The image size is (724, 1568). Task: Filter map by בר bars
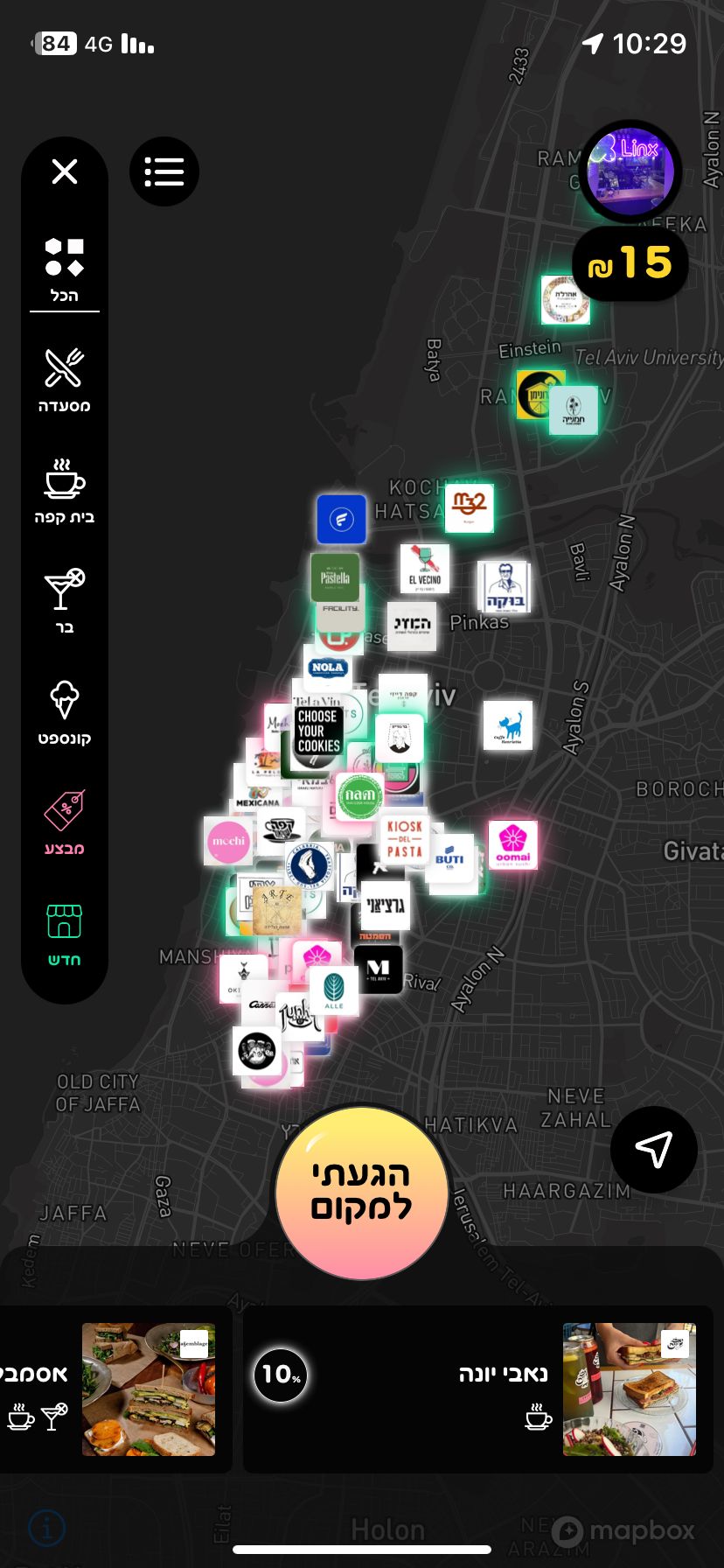click(65, 600)
